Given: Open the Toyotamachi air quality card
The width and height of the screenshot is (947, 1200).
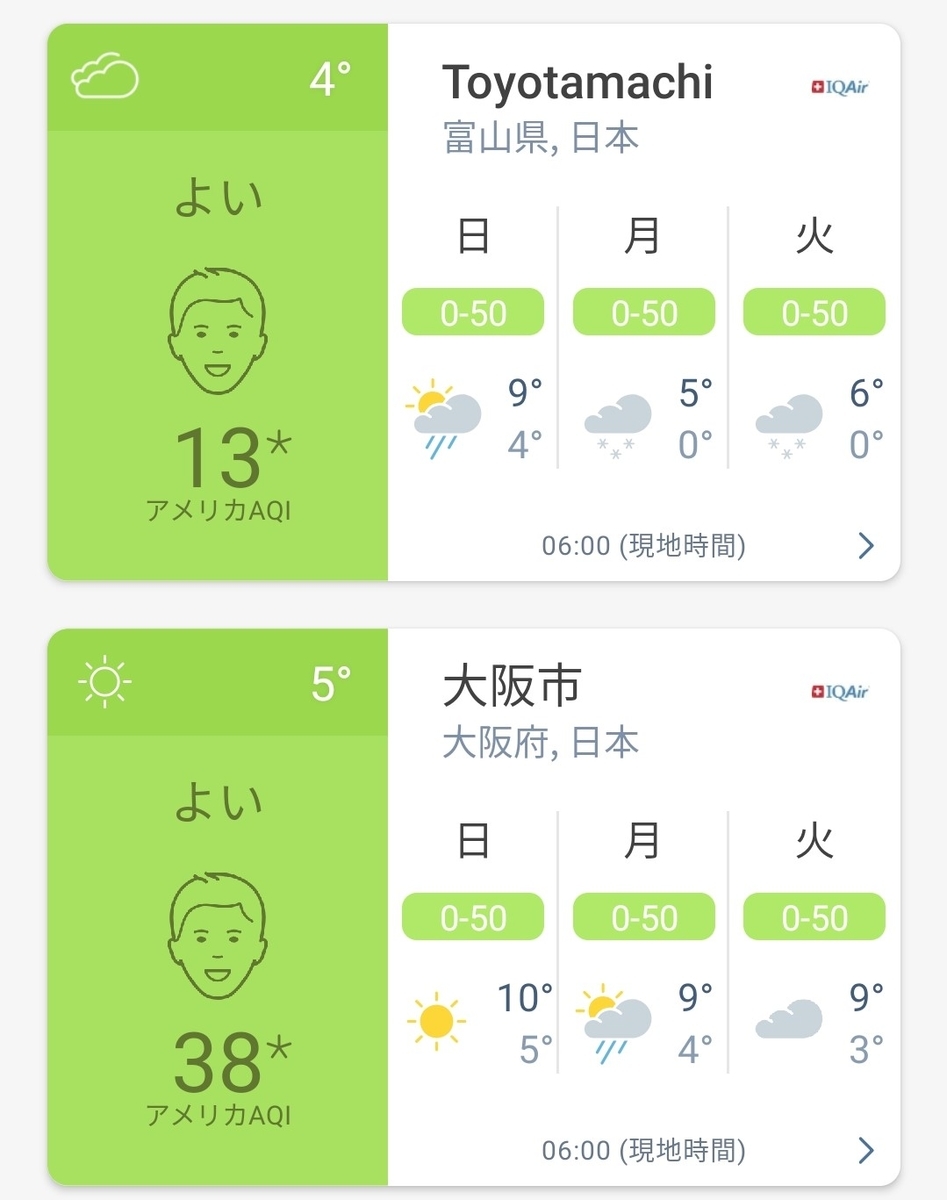Looking at the screenshot, I should [474, 302].
